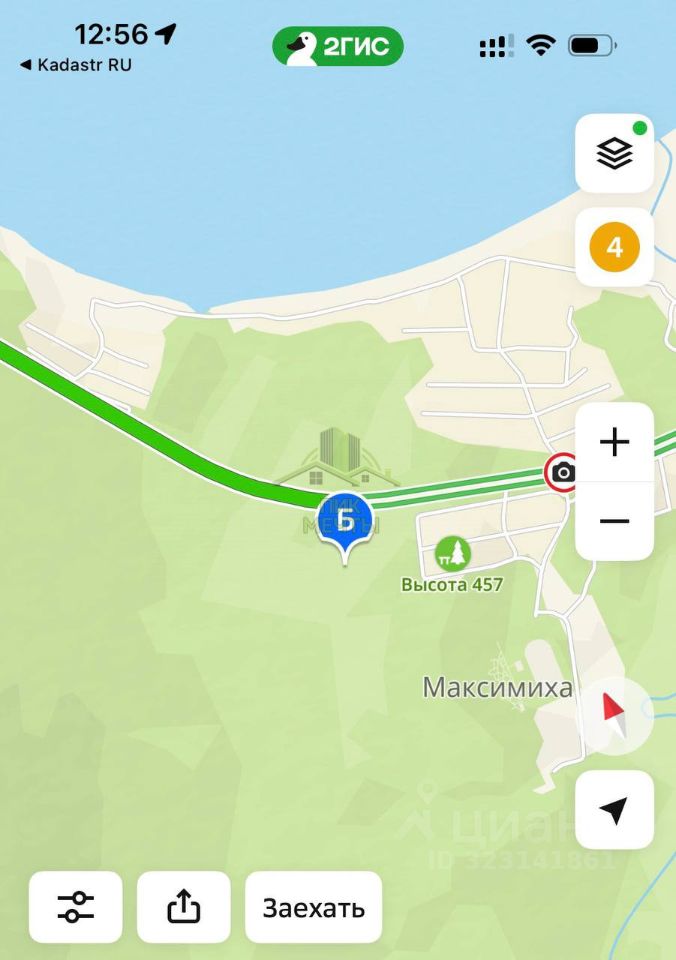The height and width of the screenshot is (960, 676).
Task: Zoom in the map with plus
Action: 614,442
